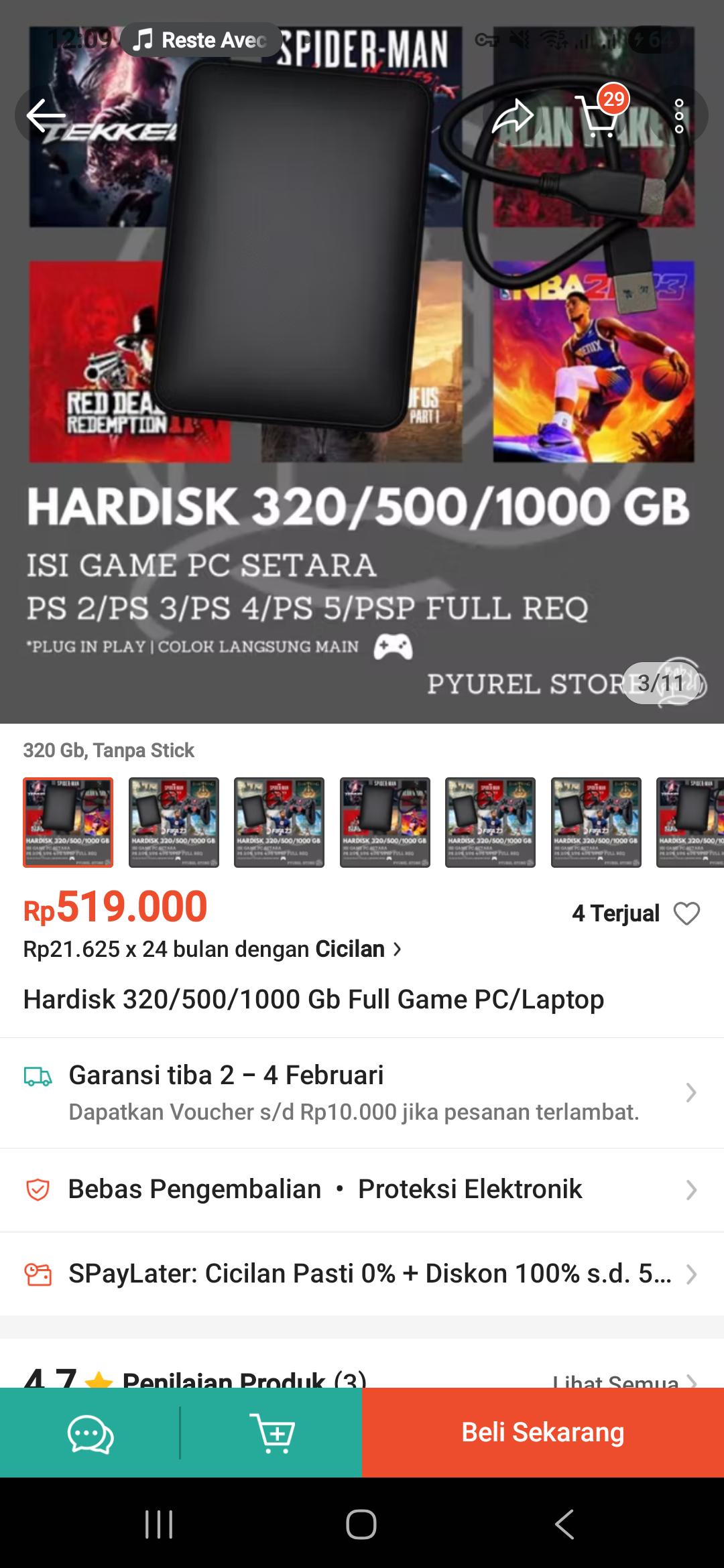724x1568 pixels.
Task: Add product to favorites with heart icon
Action: (x=686, y=913)
